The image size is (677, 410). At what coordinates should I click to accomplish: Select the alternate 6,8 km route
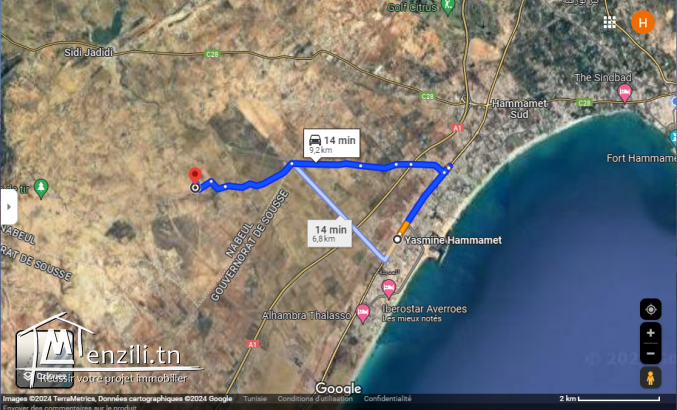click(330, 233)
